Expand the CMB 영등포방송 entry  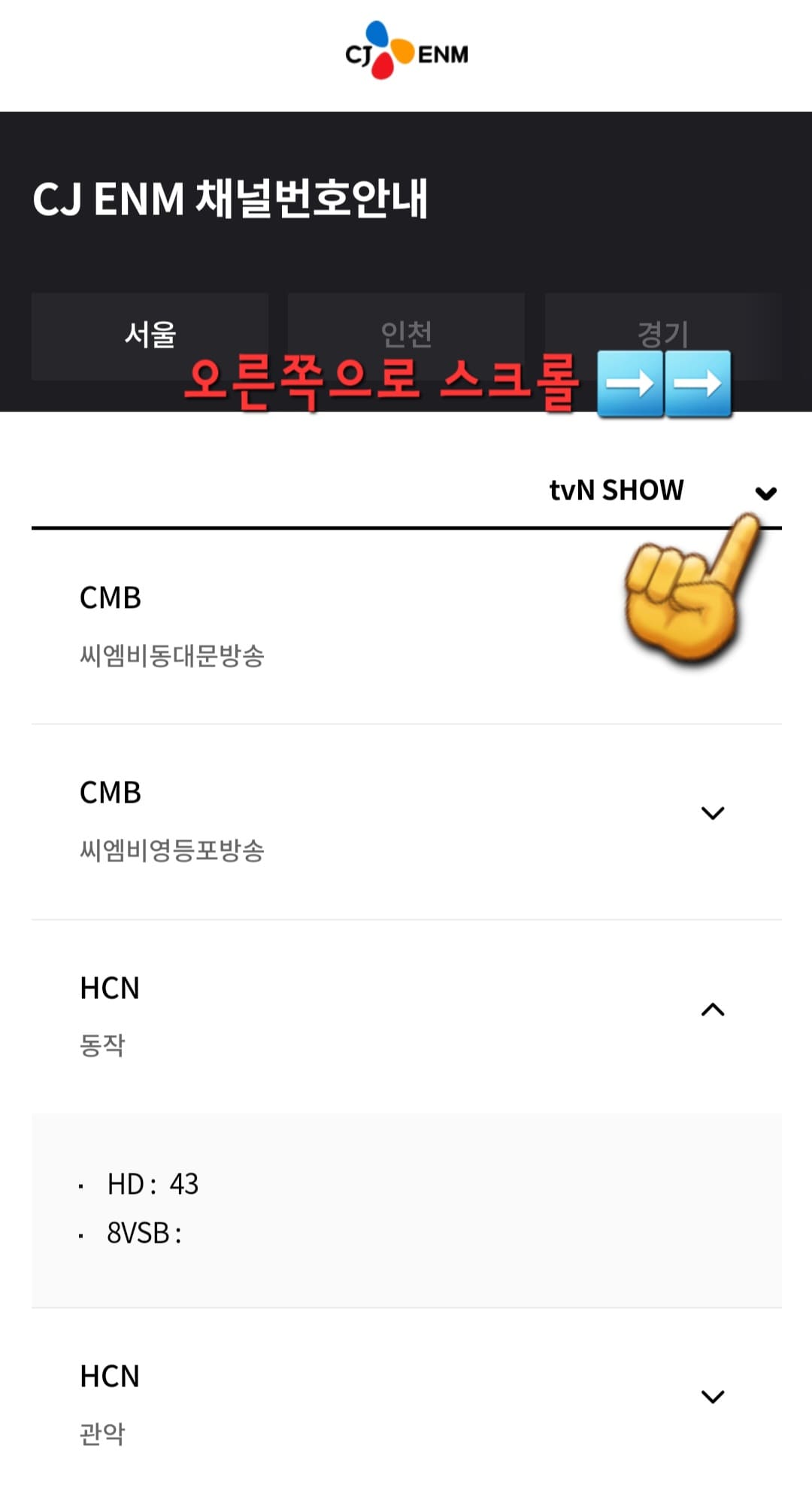click(713, 812)
